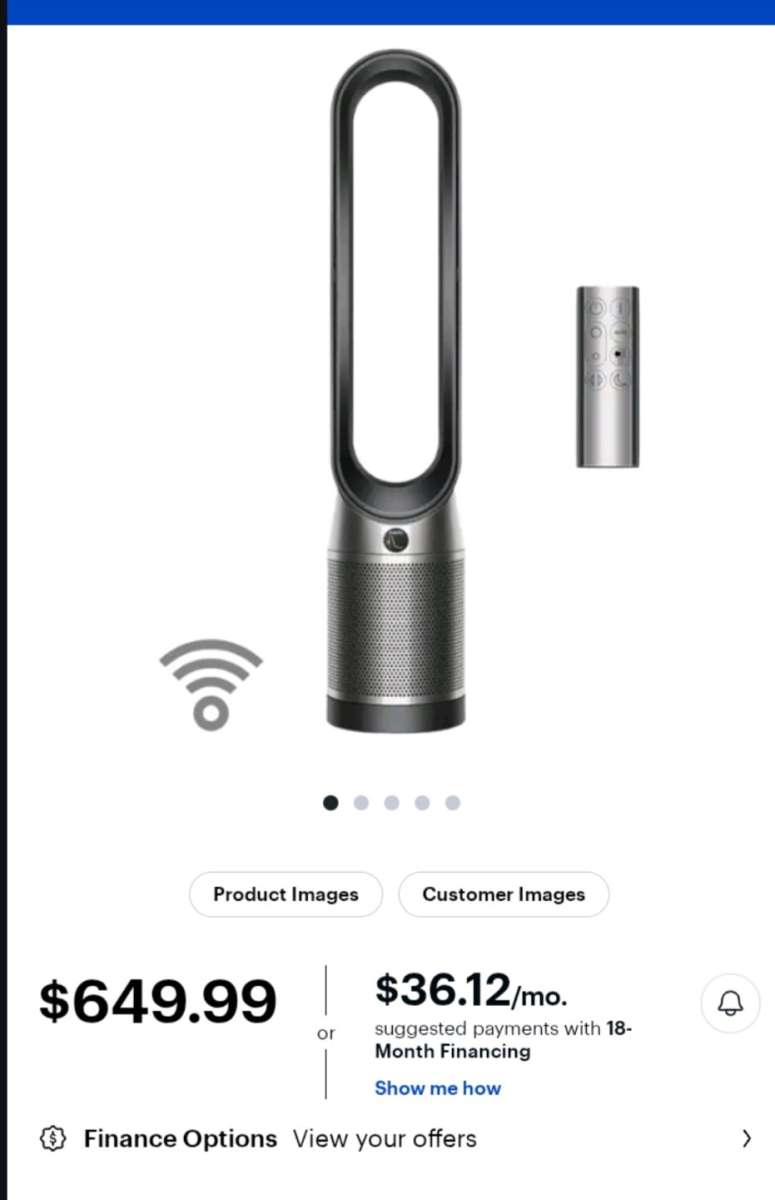Switch to the Customer Images view
Viewport: 775px width, 1200px height.
click(x=504, y=894)
